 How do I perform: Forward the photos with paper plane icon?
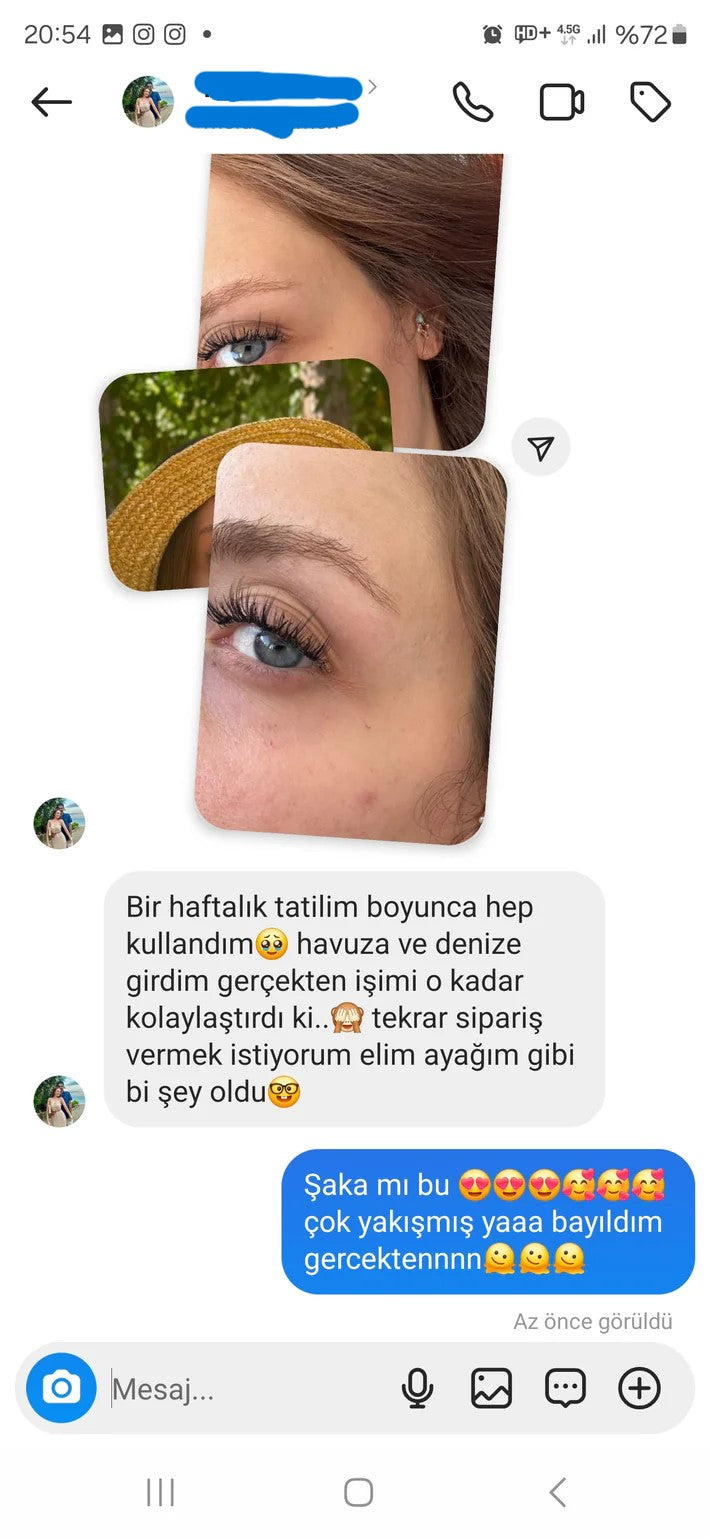tap(540, 447)
